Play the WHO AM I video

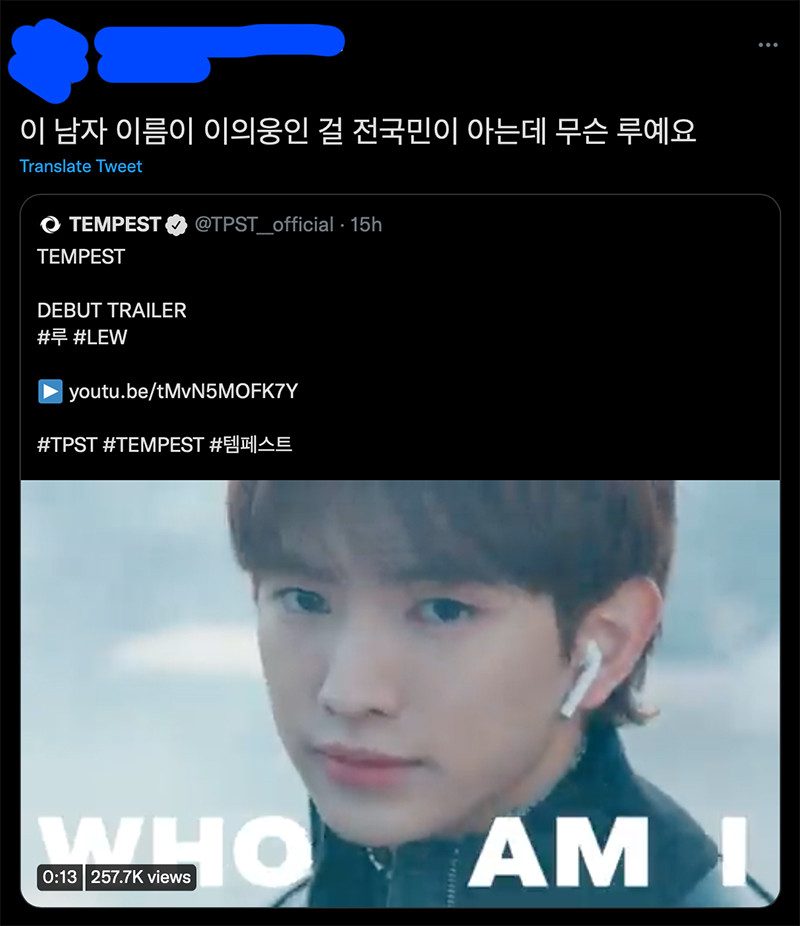pos(400,690)
